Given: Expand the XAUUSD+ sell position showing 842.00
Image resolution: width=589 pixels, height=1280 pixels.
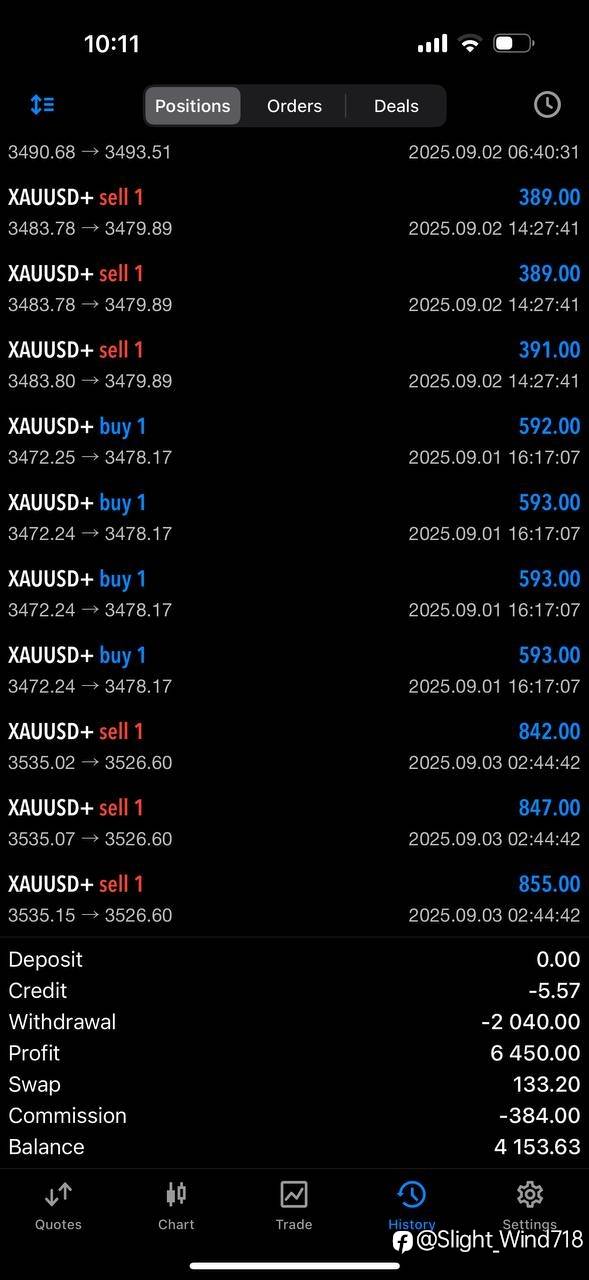Looking at the screenshot, I should click(294, 746).
